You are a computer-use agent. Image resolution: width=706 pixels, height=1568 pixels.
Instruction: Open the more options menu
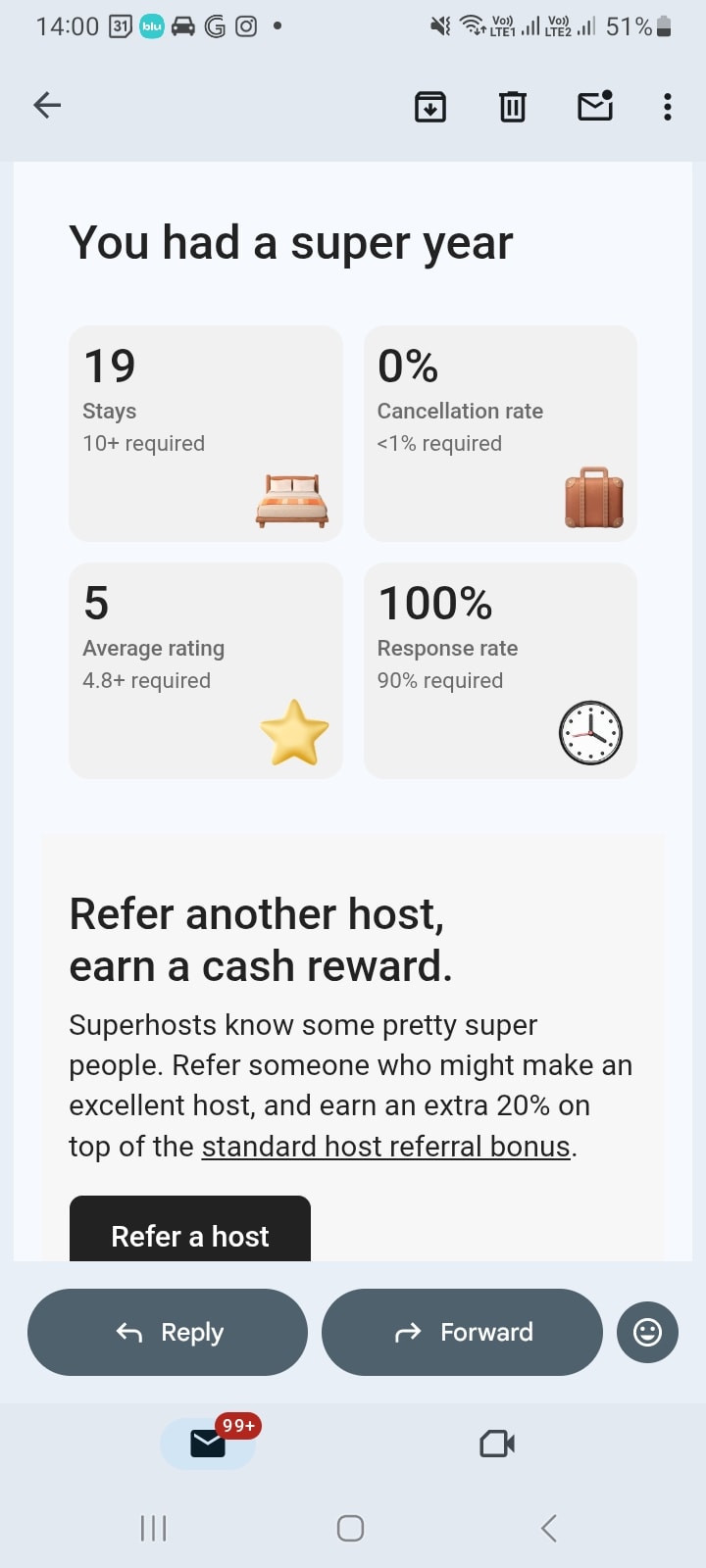pos(668,106)
